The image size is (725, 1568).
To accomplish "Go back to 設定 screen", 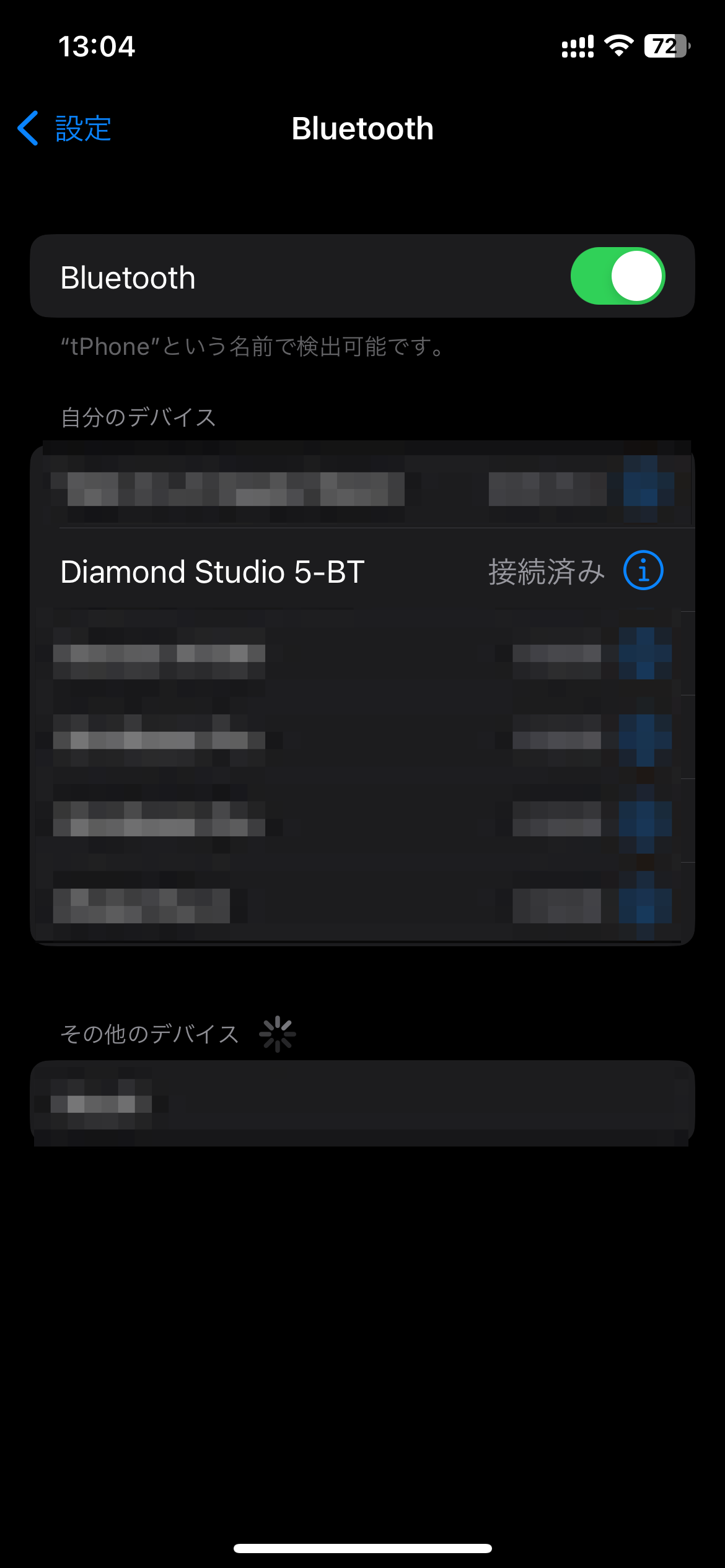I will [64, 129].
